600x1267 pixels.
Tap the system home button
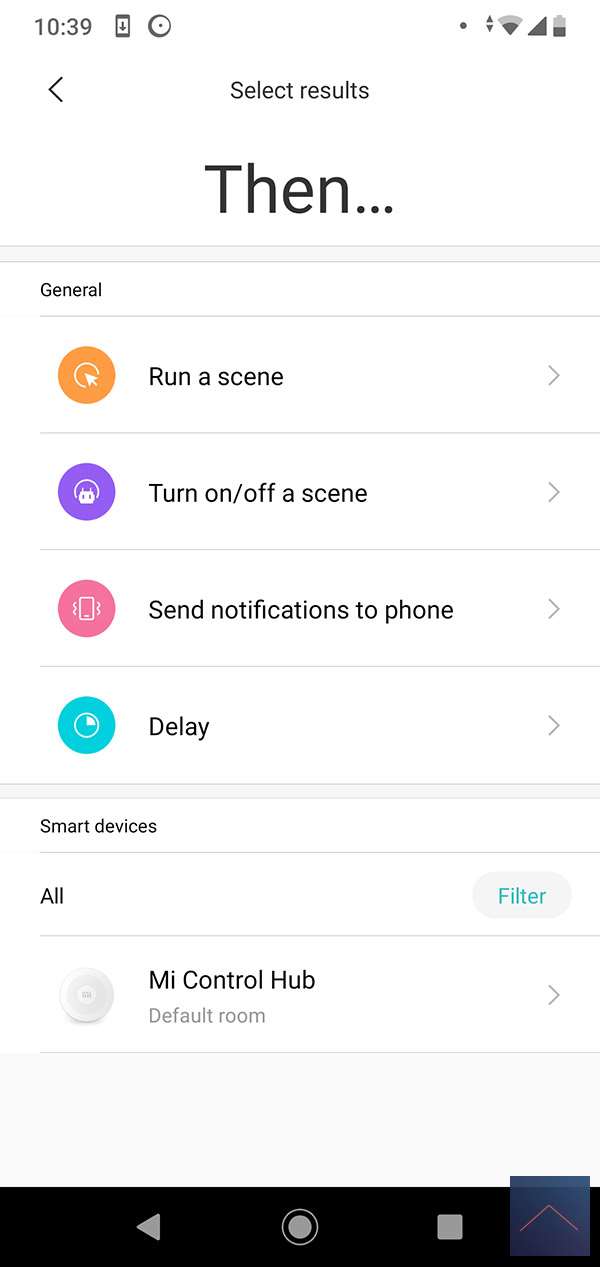[x=300, y=1226]
